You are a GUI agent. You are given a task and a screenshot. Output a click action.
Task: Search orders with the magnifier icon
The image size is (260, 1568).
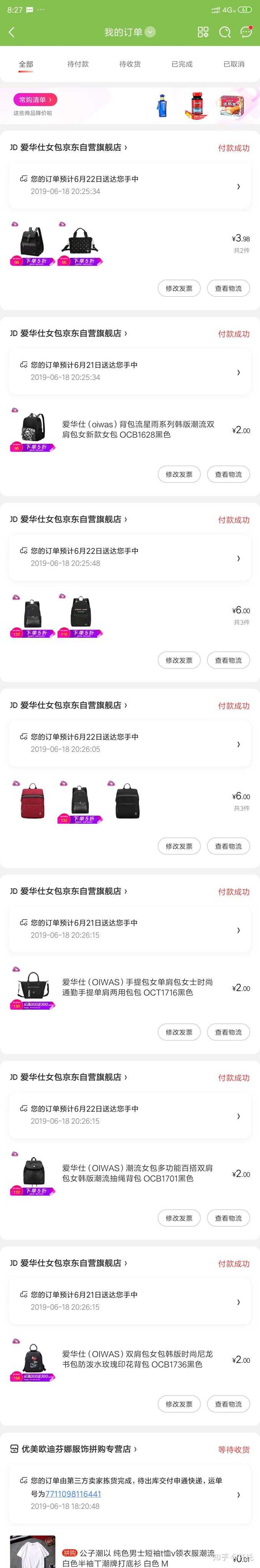225,32
